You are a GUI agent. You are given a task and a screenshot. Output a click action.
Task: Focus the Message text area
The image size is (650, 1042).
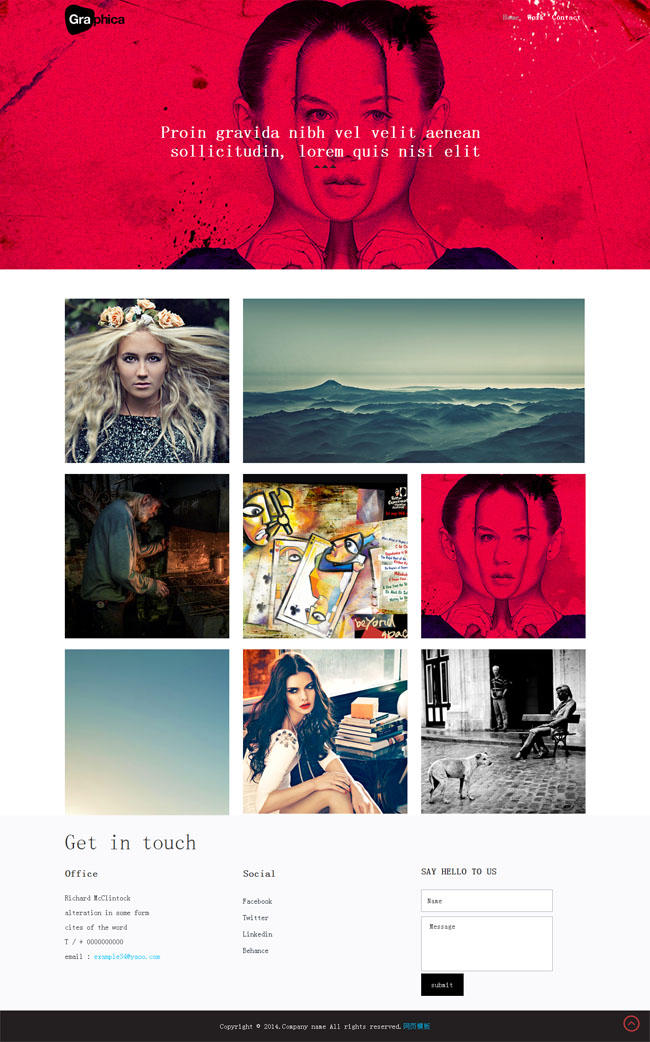click(486, 943)
